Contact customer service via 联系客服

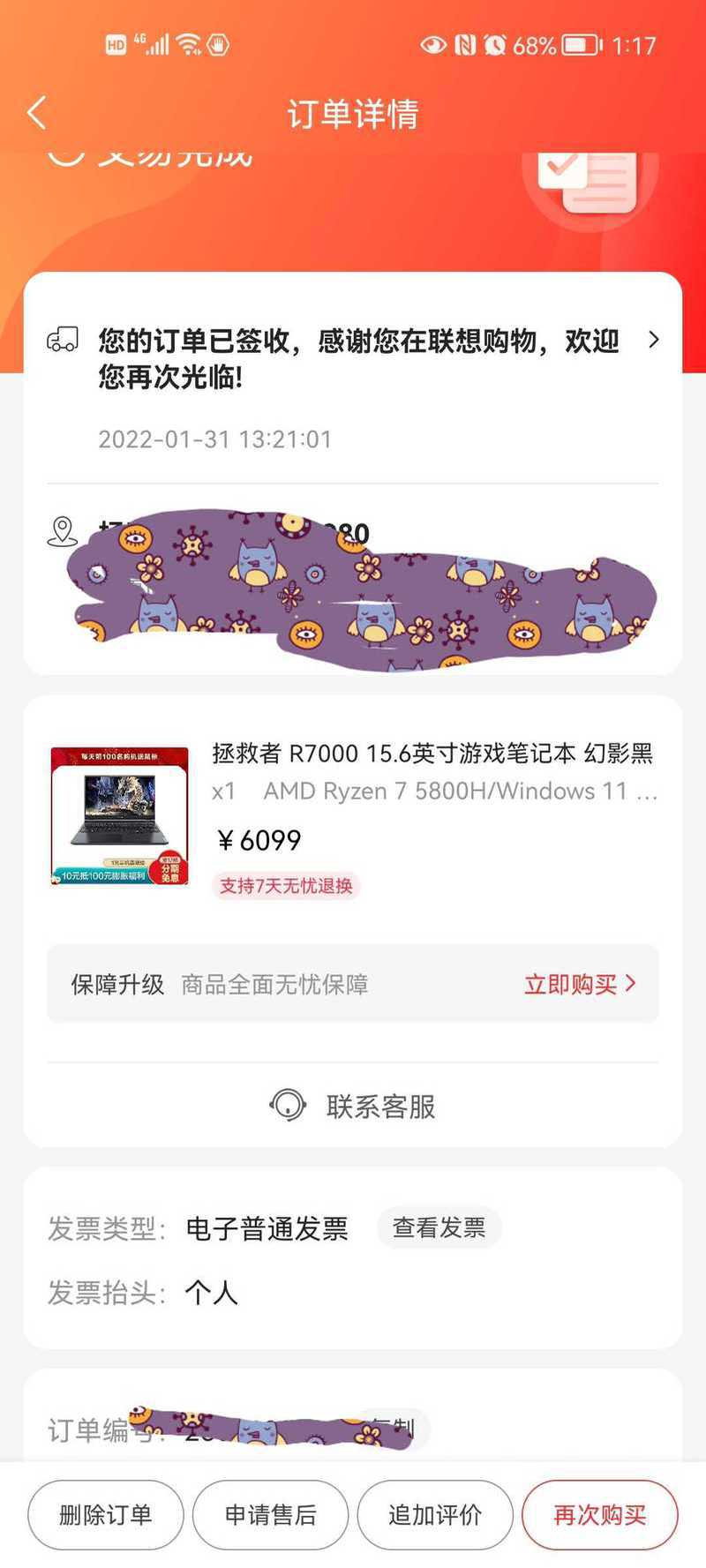pos(353,1106)
